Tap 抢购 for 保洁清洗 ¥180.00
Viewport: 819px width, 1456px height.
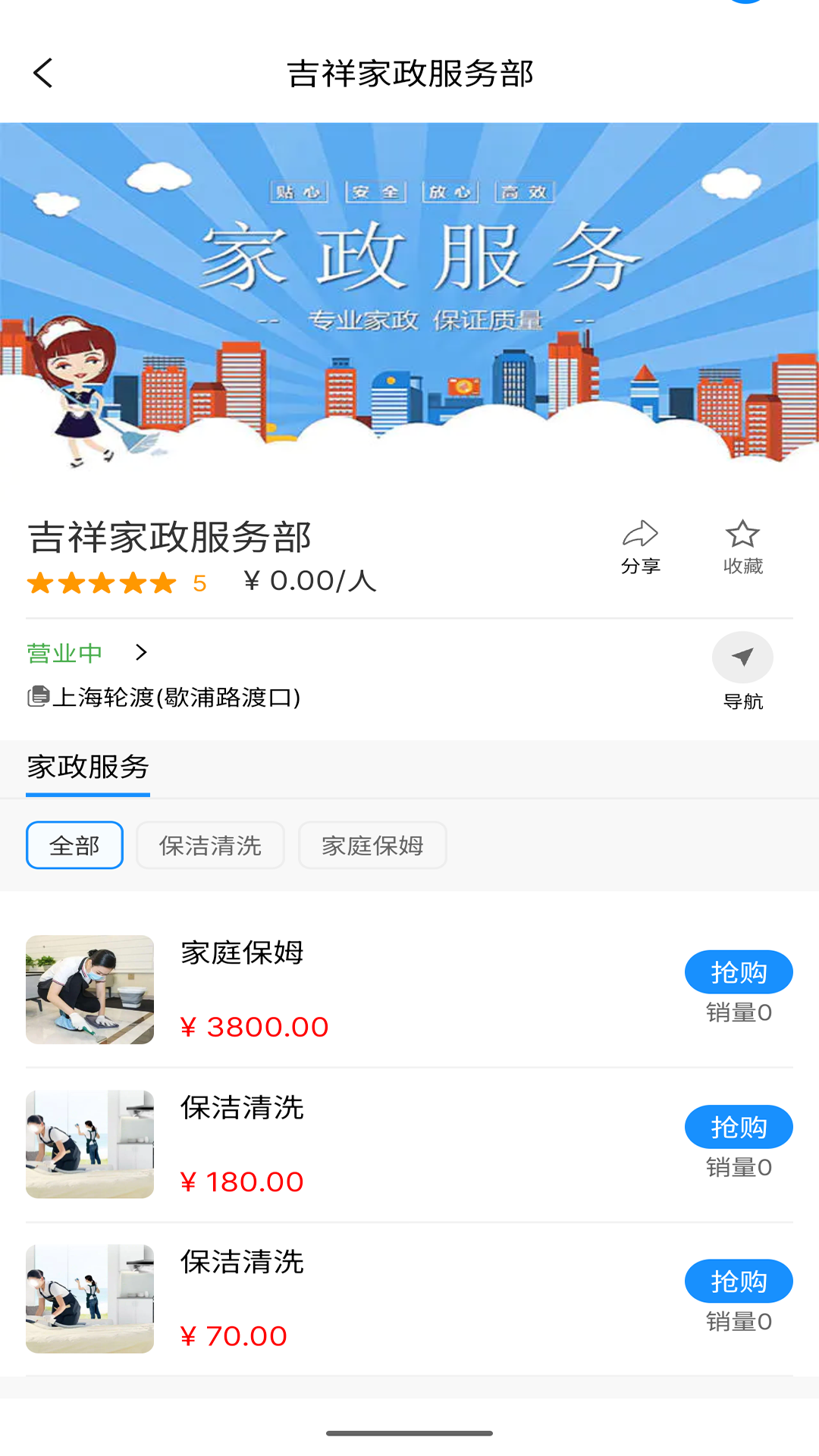click(739, 1127)
